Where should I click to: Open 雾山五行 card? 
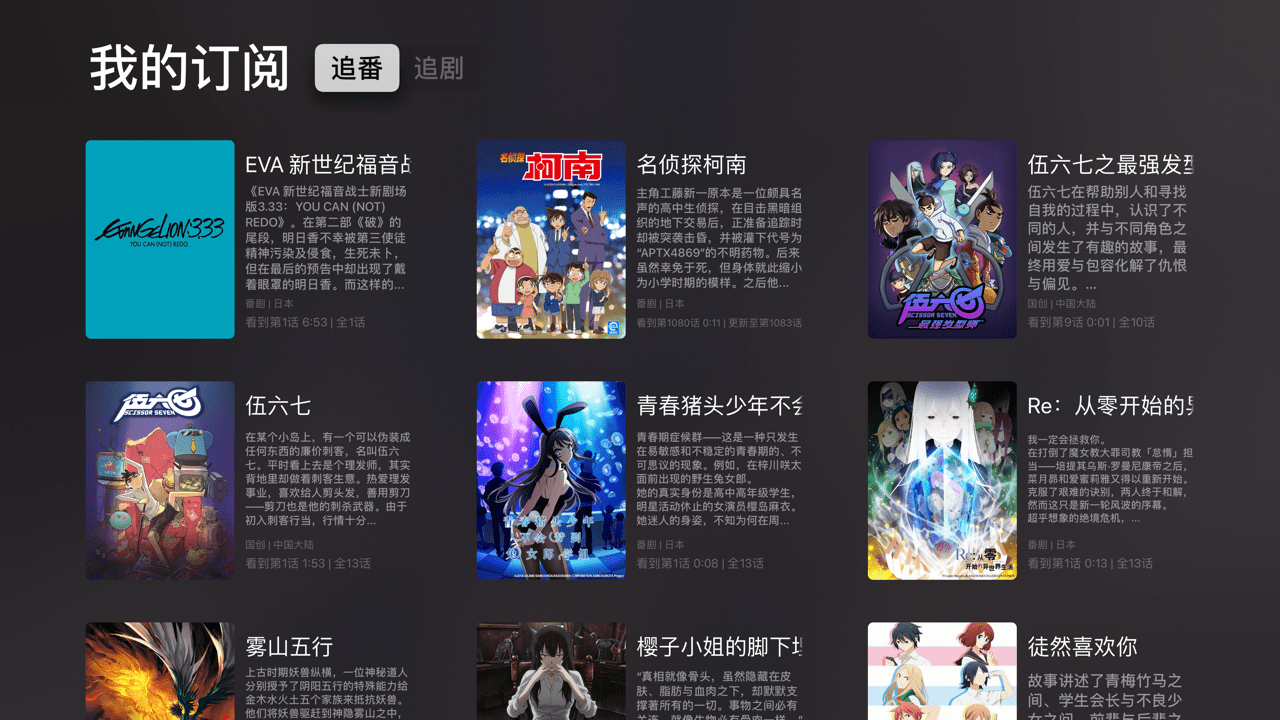click(x=160, y=672)
